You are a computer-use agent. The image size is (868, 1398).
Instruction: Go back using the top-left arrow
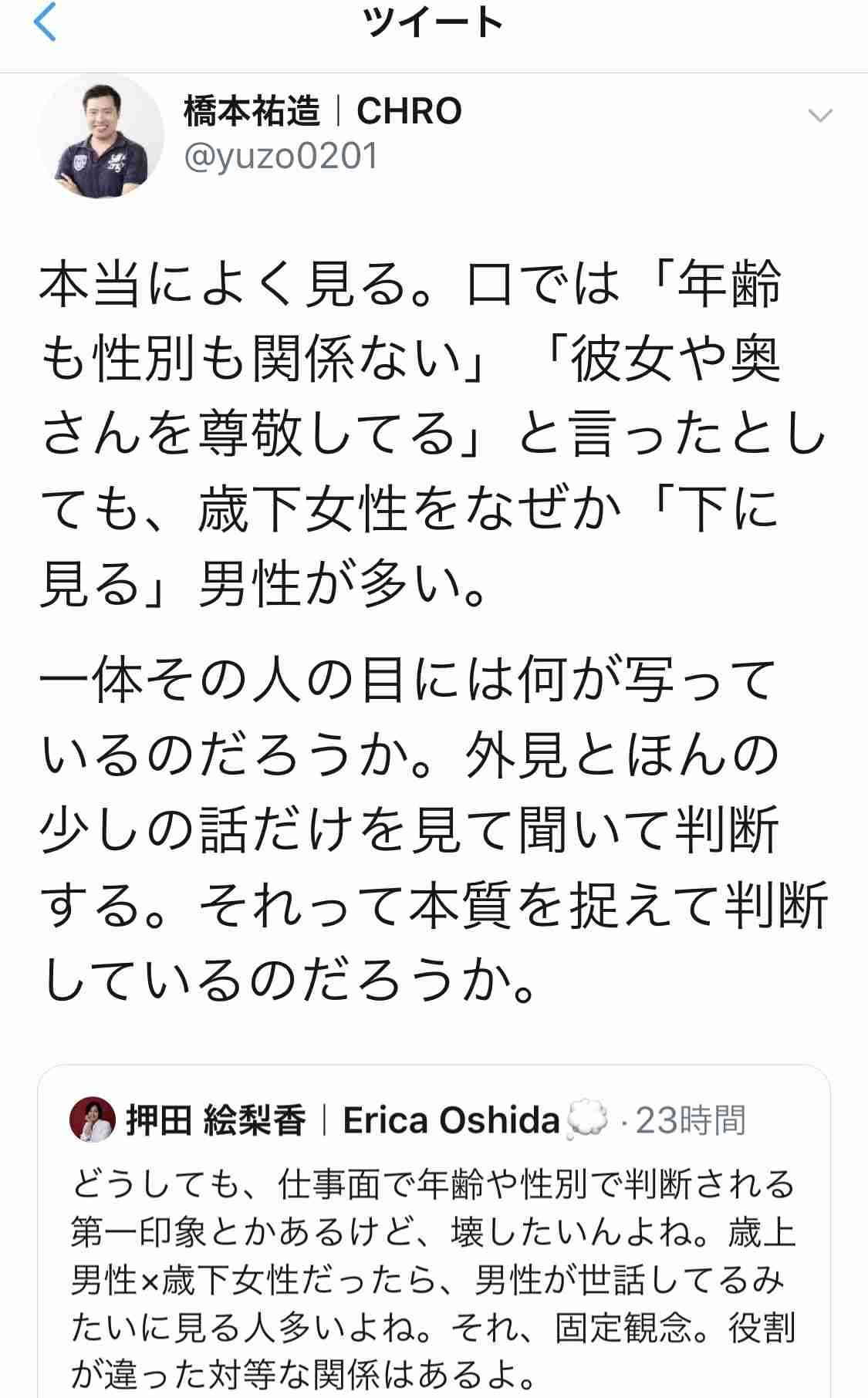point(45,23)
